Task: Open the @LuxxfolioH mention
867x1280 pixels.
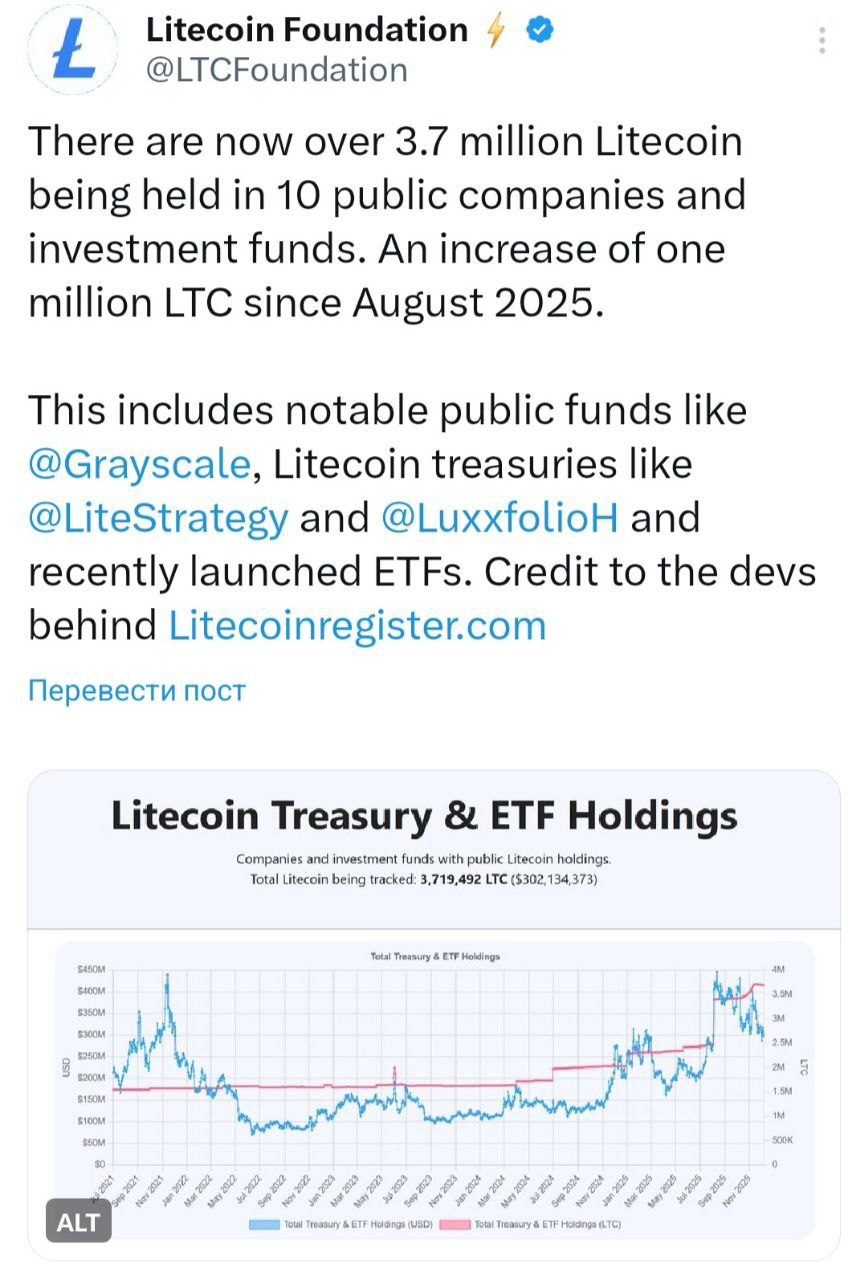Action: 499,518
